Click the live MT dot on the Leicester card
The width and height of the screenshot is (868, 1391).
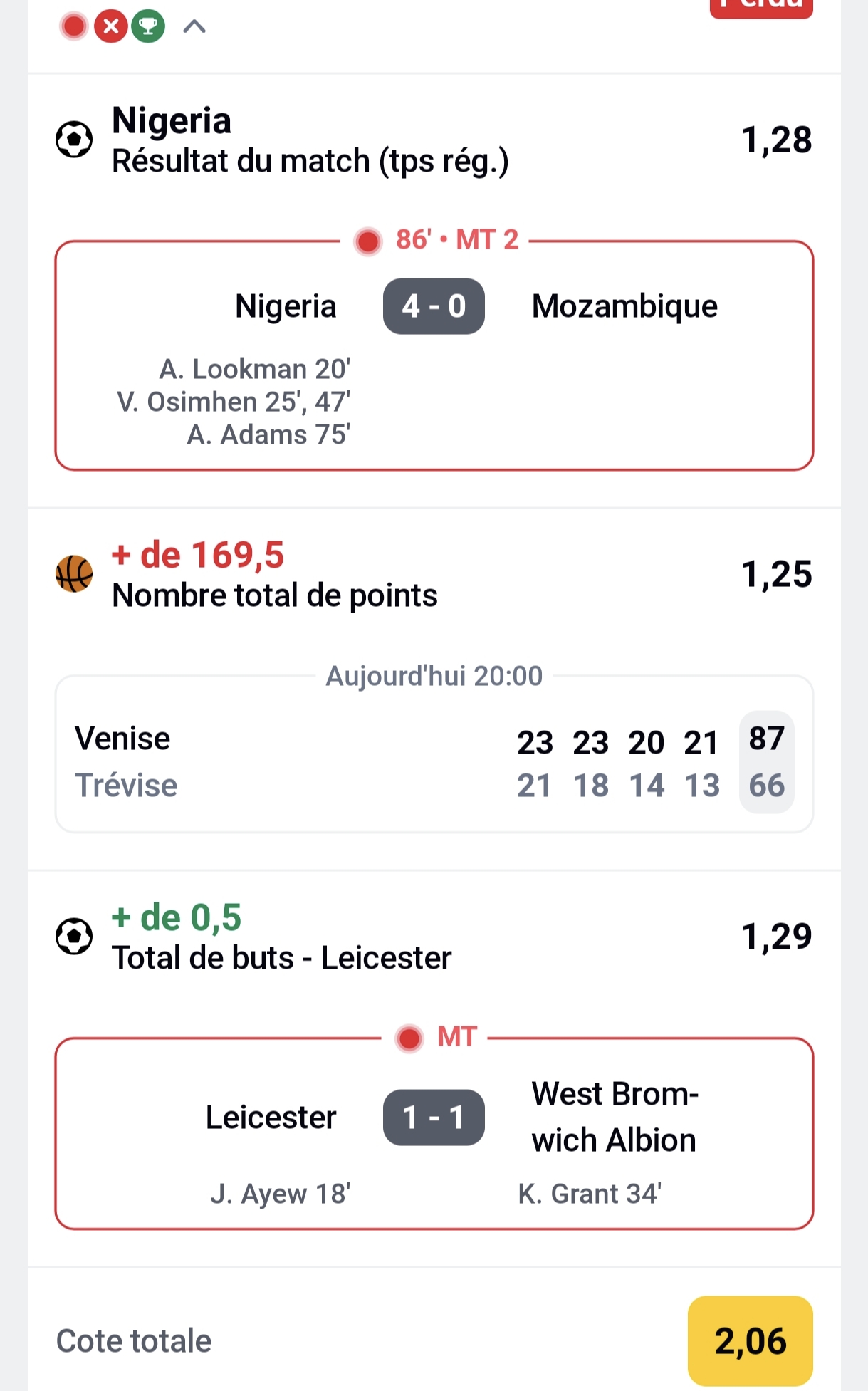pos(410,1038)
